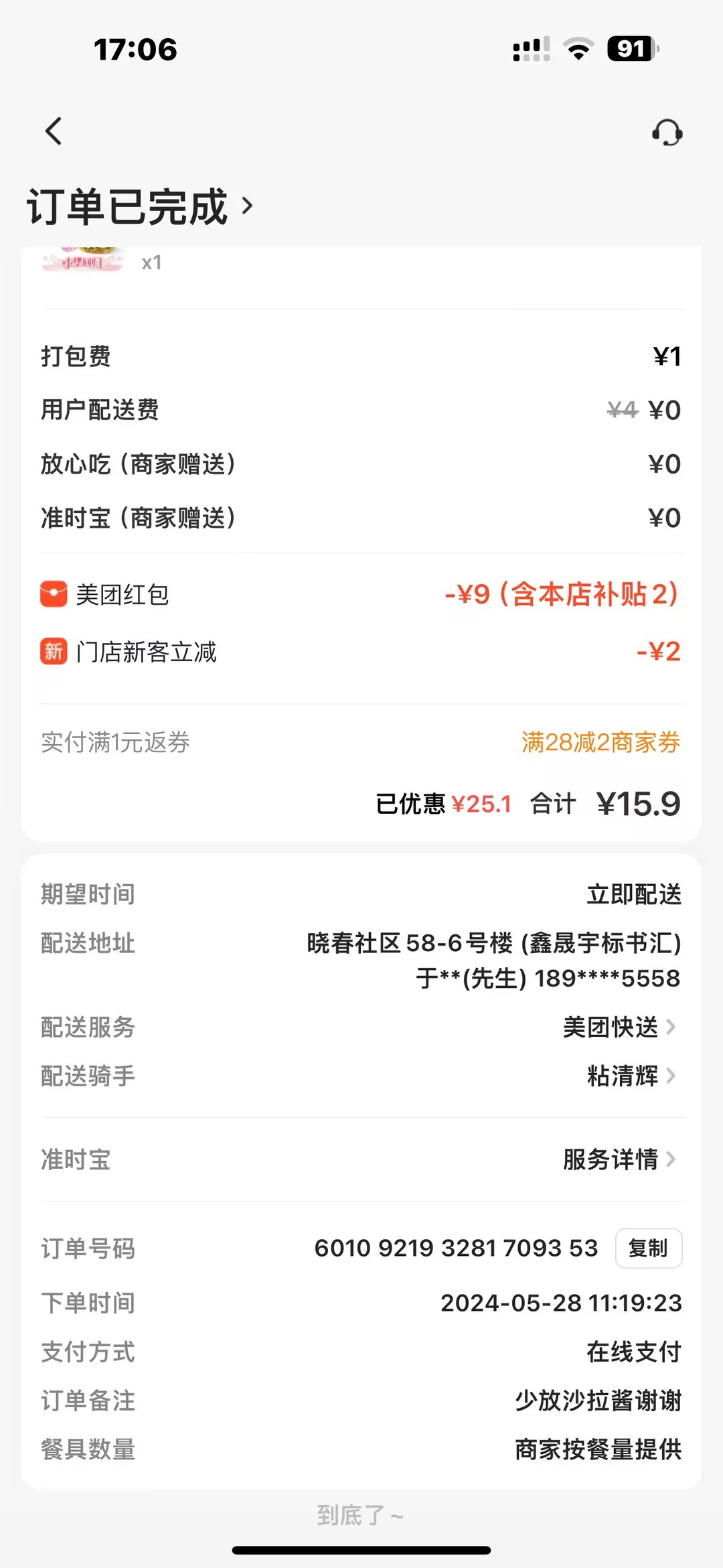Open 美团快送 delivery service details
723x1568 pixels.
click(619, 1027)
